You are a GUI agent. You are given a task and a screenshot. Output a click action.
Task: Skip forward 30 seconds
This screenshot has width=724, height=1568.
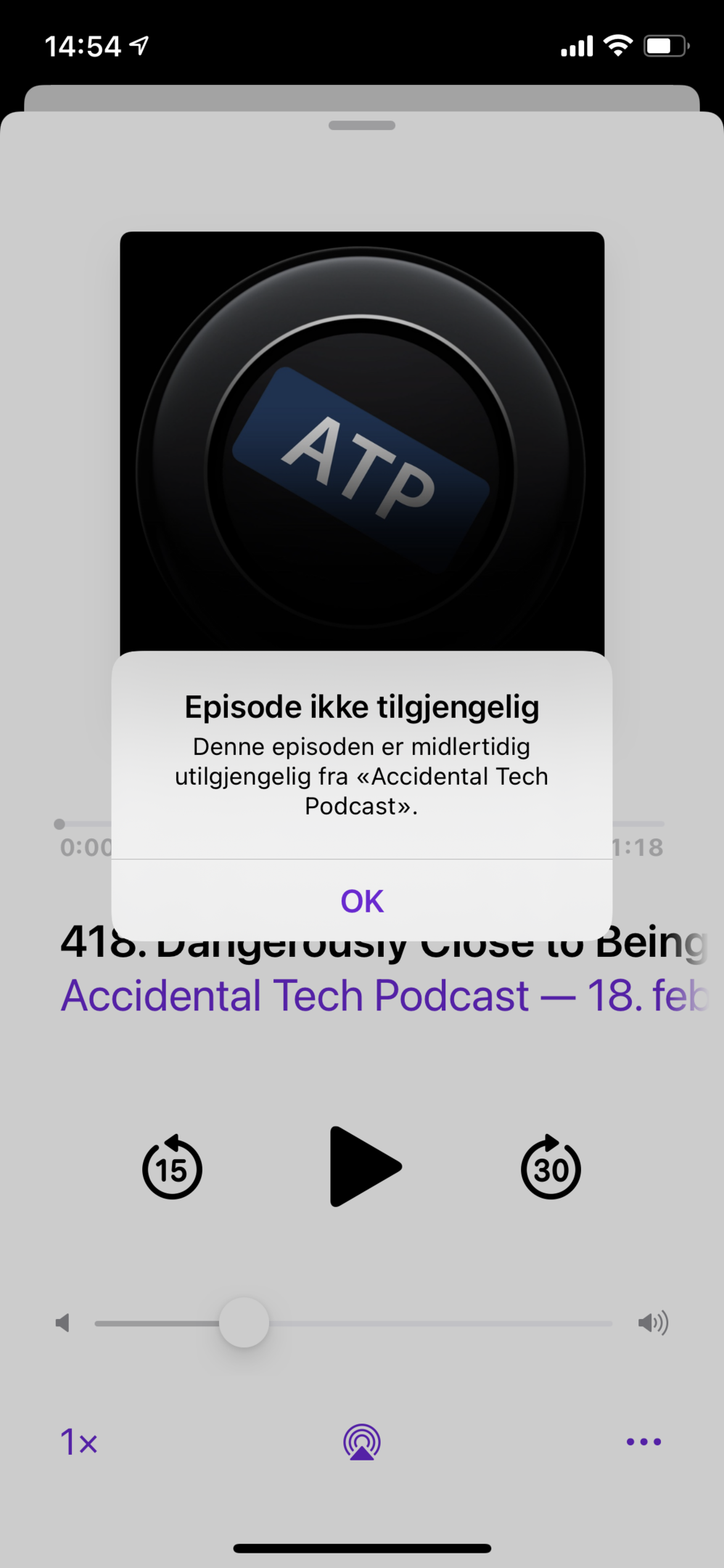tap(551, 1167)
